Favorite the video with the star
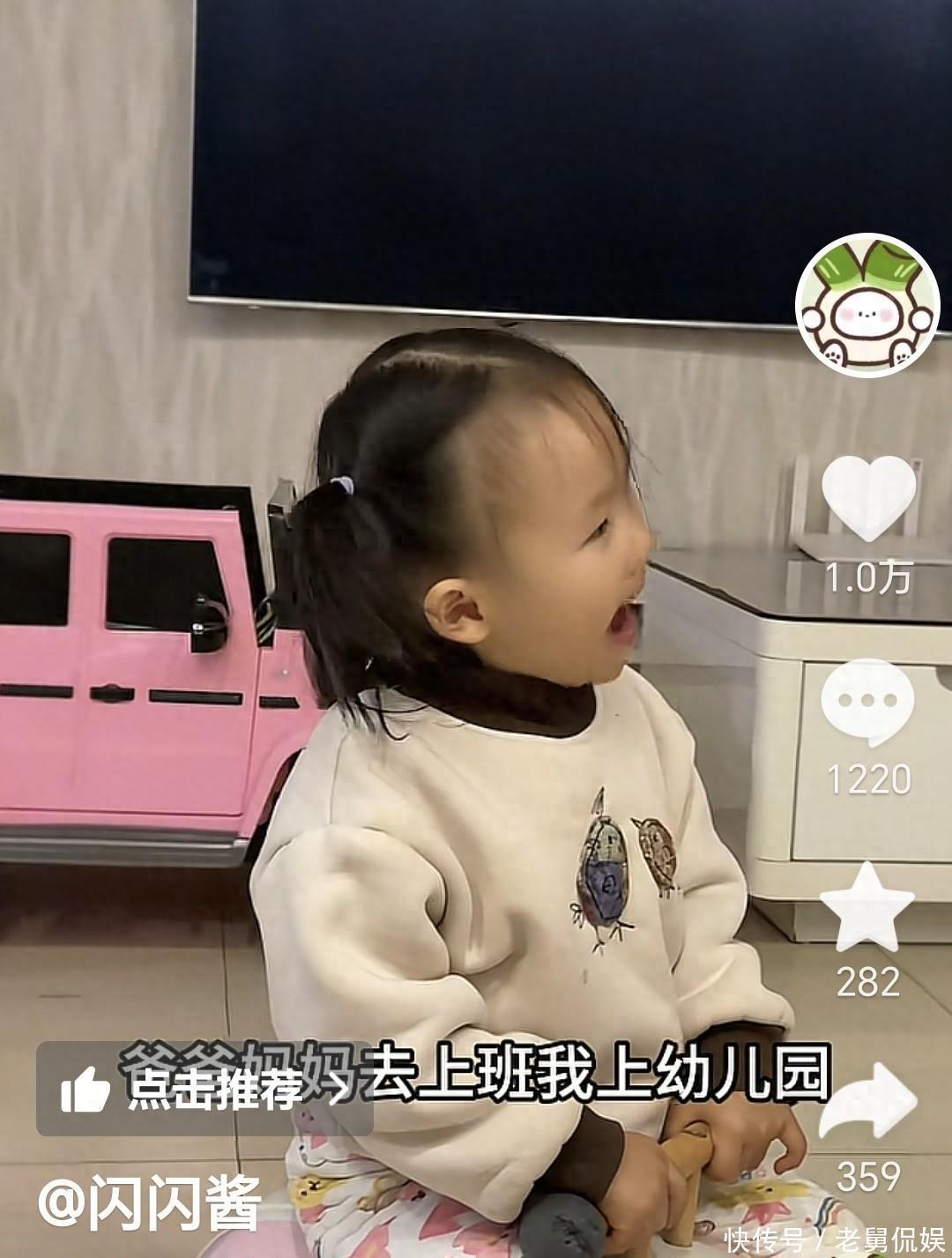This screenshot has height=1258, width=952. click(867, 908)
